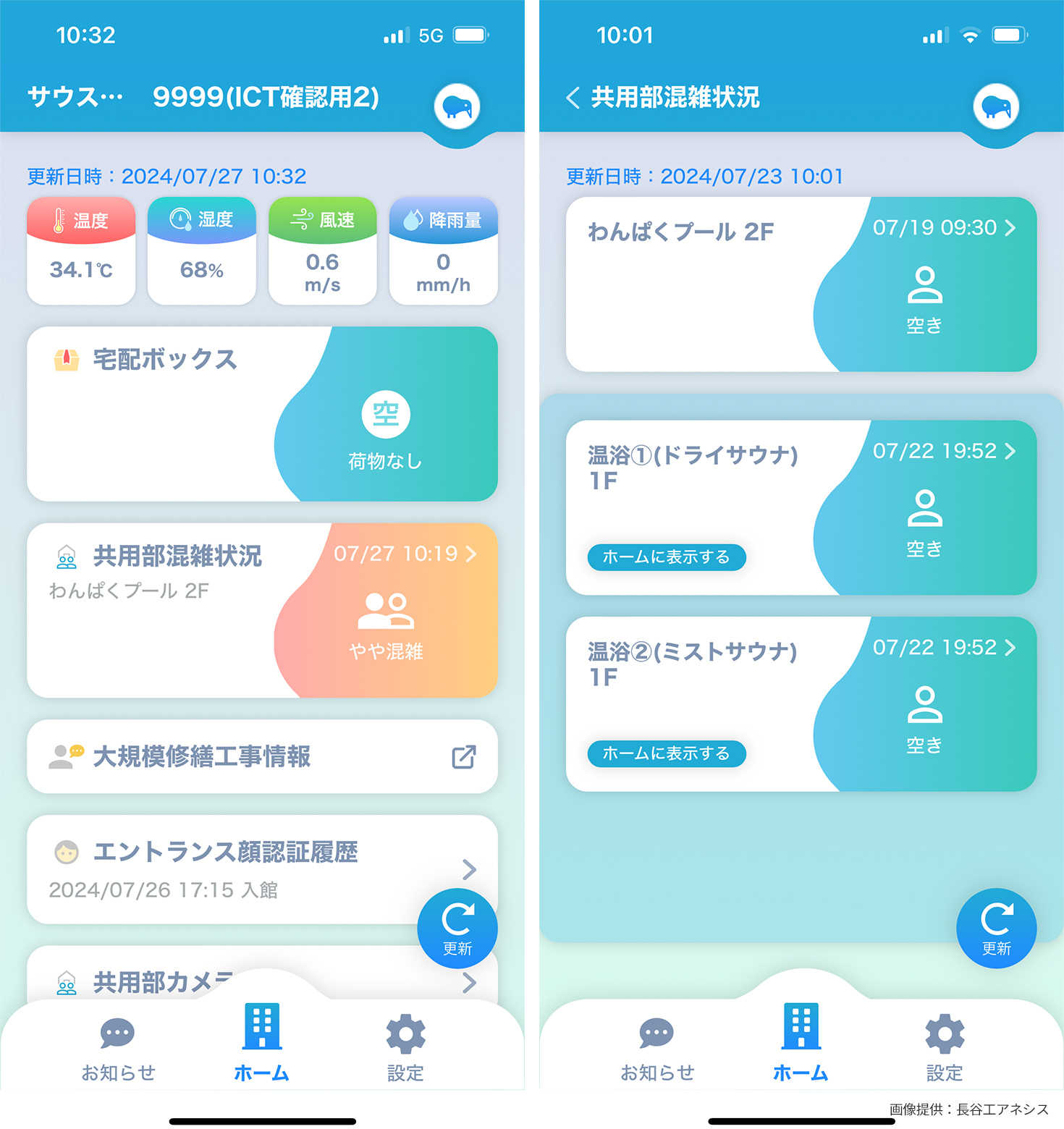
Task: Open the 宅配ボックス card
Action: 262,414
